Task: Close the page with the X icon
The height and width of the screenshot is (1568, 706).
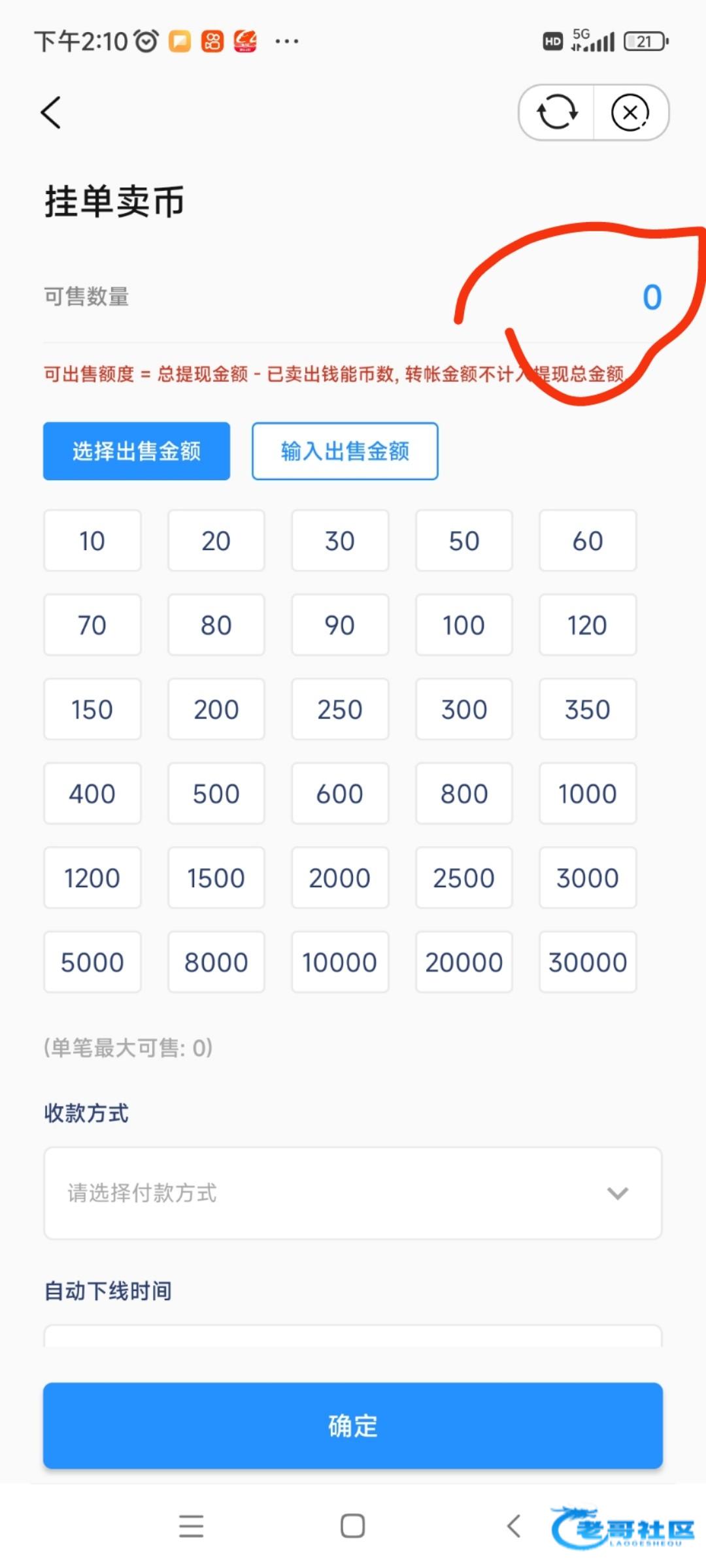Action: (x=630, y=112)
